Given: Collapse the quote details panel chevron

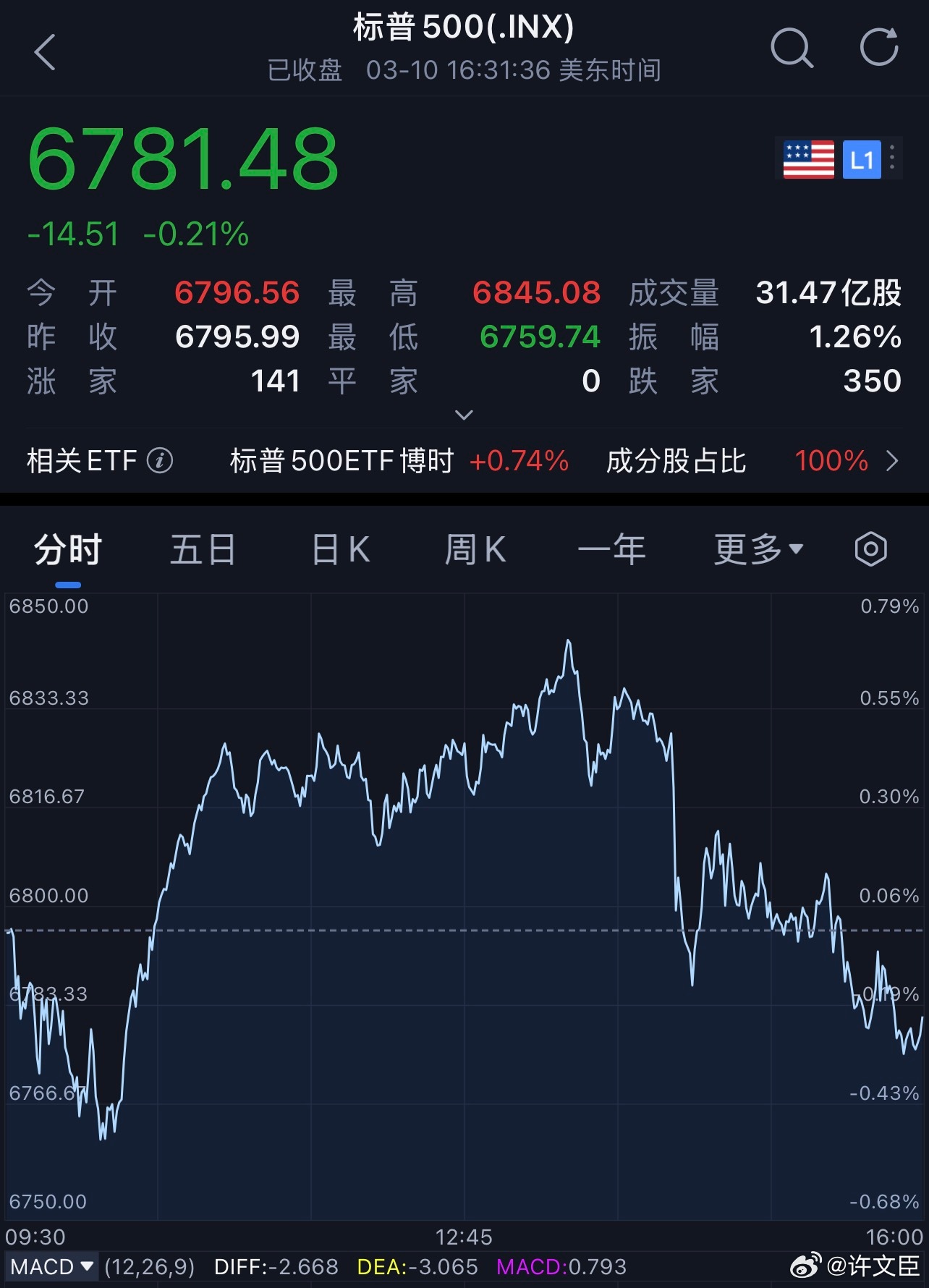Looking at the screenshot, I should 464,415.
